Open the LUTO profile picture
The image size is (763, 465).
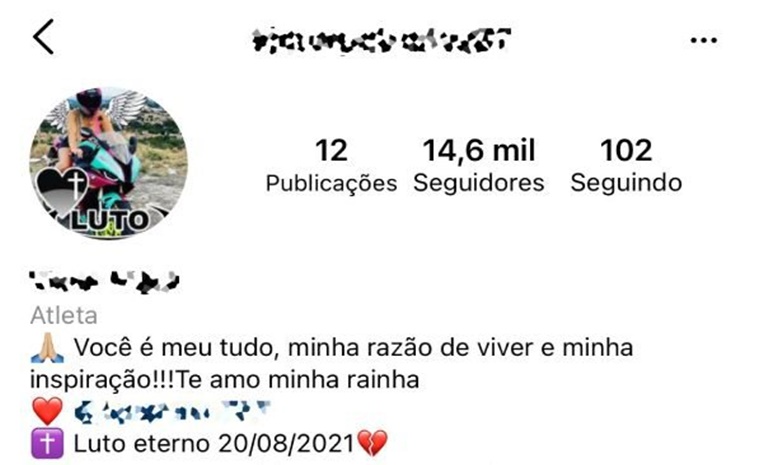coord(108,163)
